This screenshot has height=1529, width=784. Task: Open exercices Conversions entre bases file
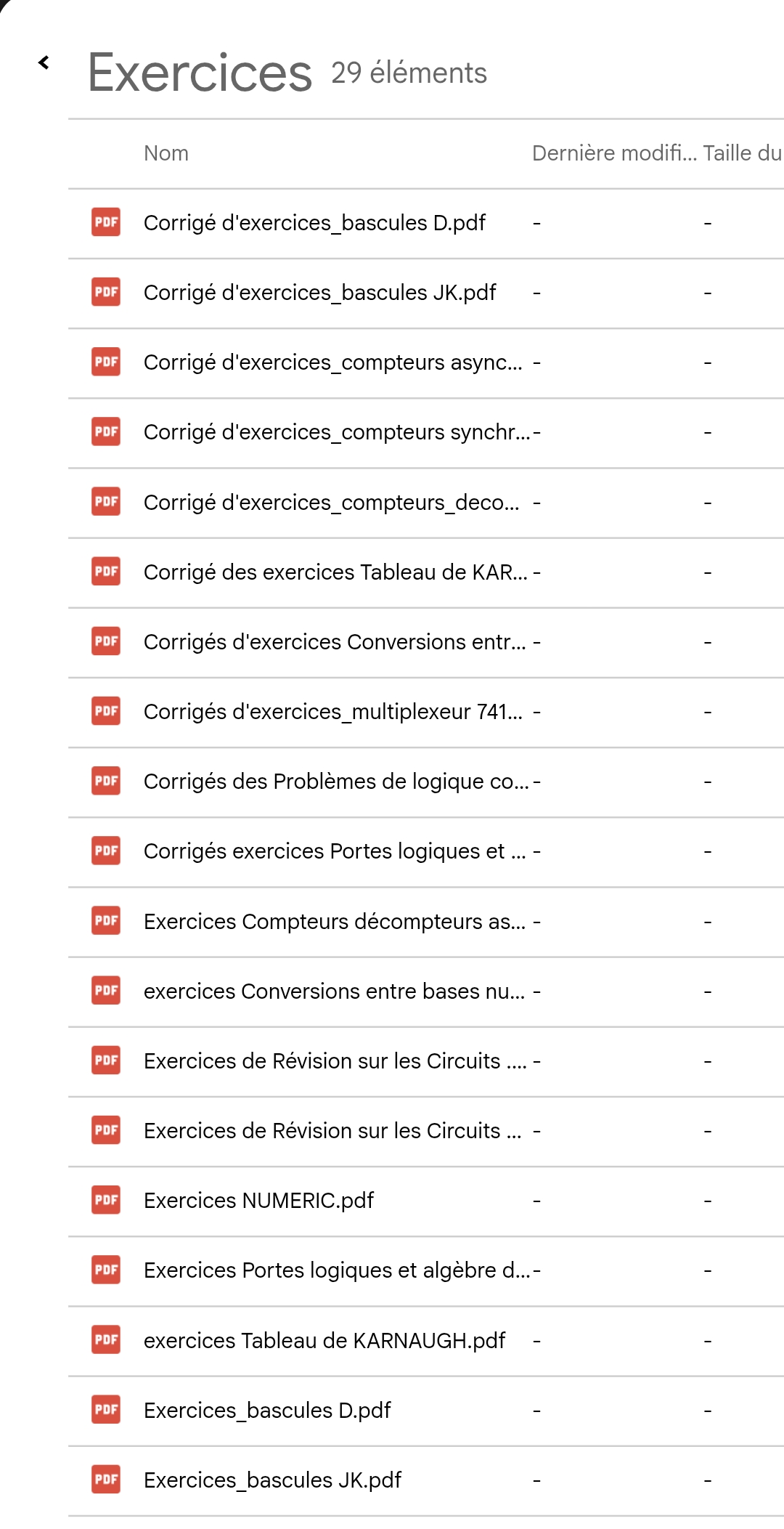(x=333, y=991)
